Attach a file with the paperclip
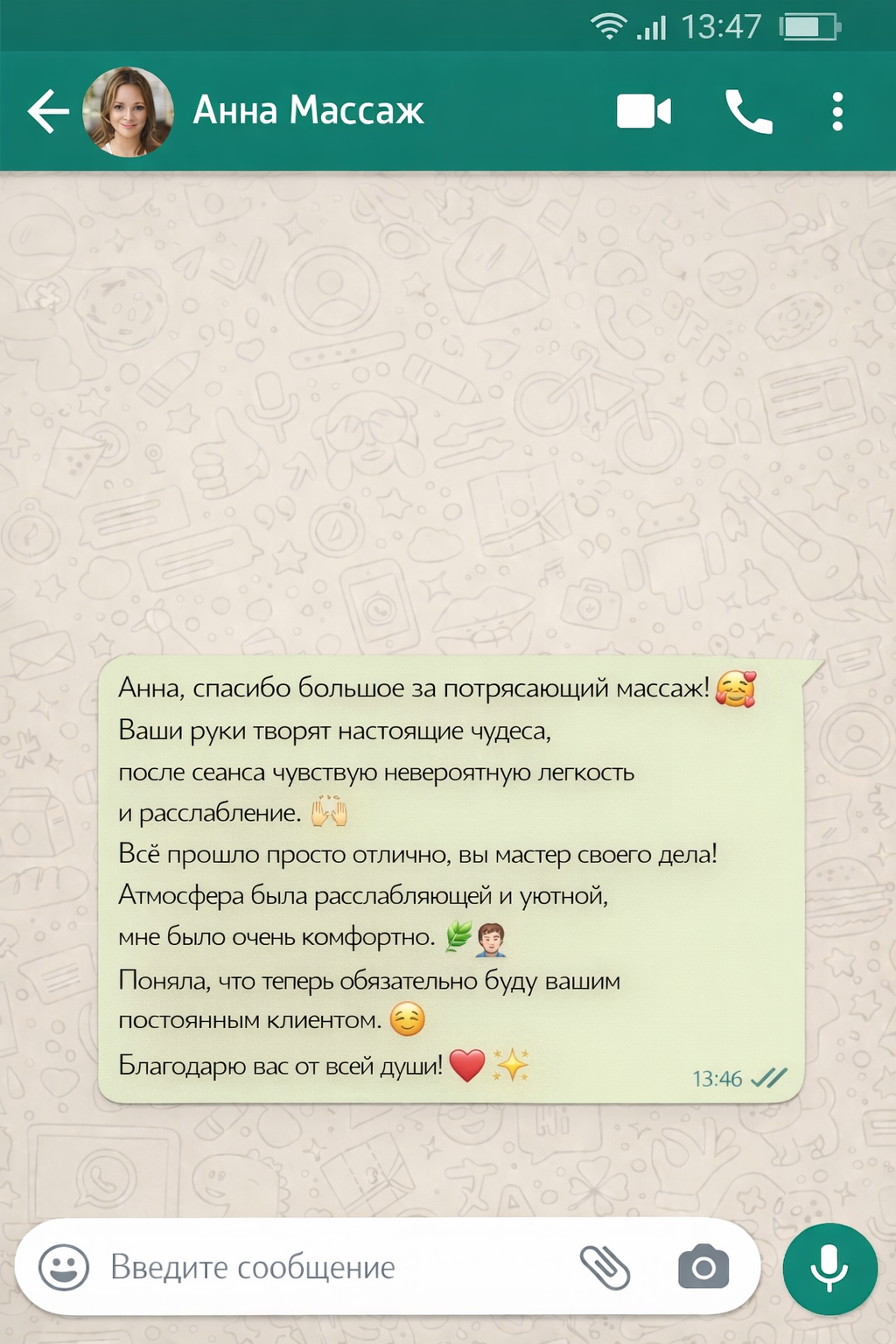 605,1267
